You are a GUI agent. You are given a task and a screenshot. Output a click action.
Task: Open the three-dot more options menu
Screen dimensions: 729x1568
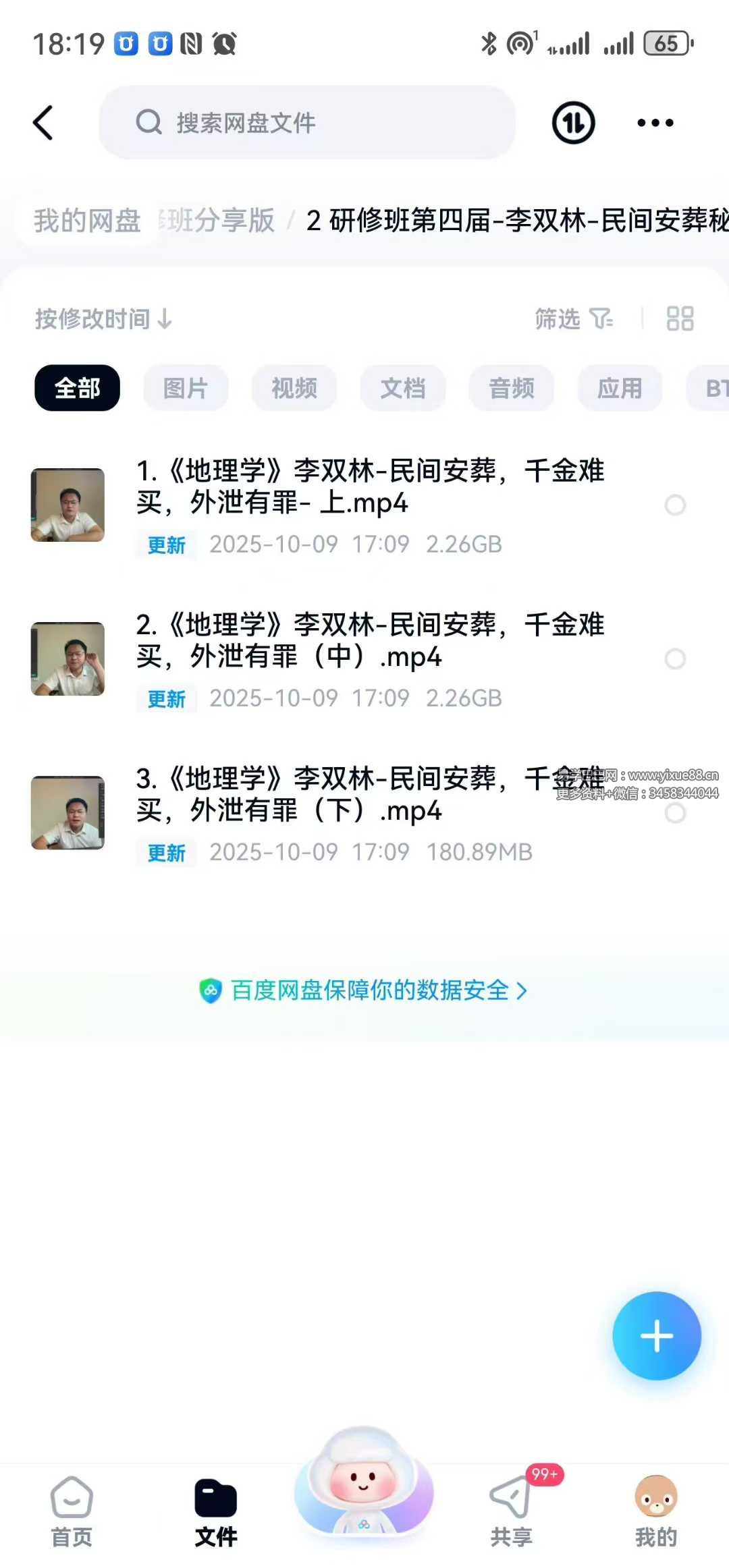coord(655,123)
